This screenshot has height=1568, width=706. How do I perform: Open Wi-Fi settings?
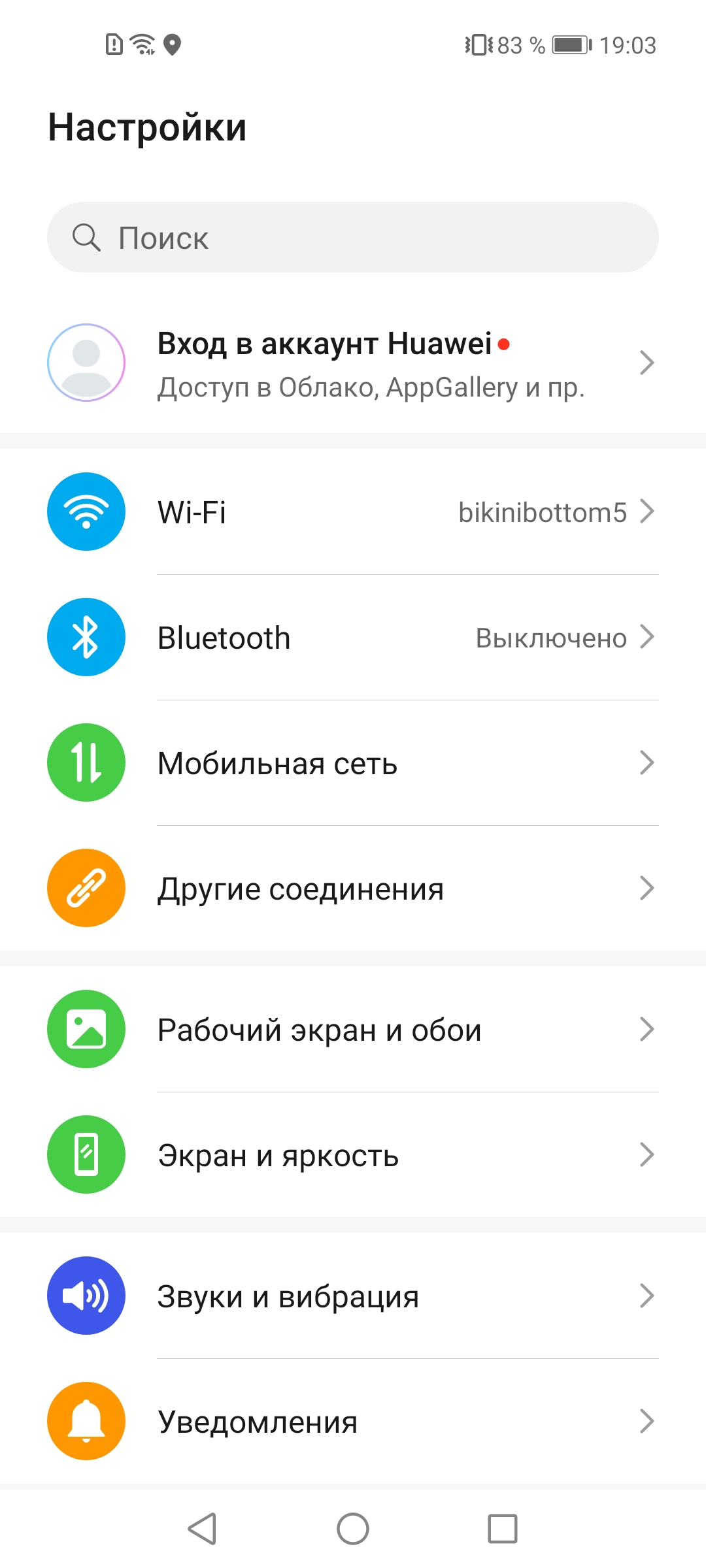tap(353, 512)
